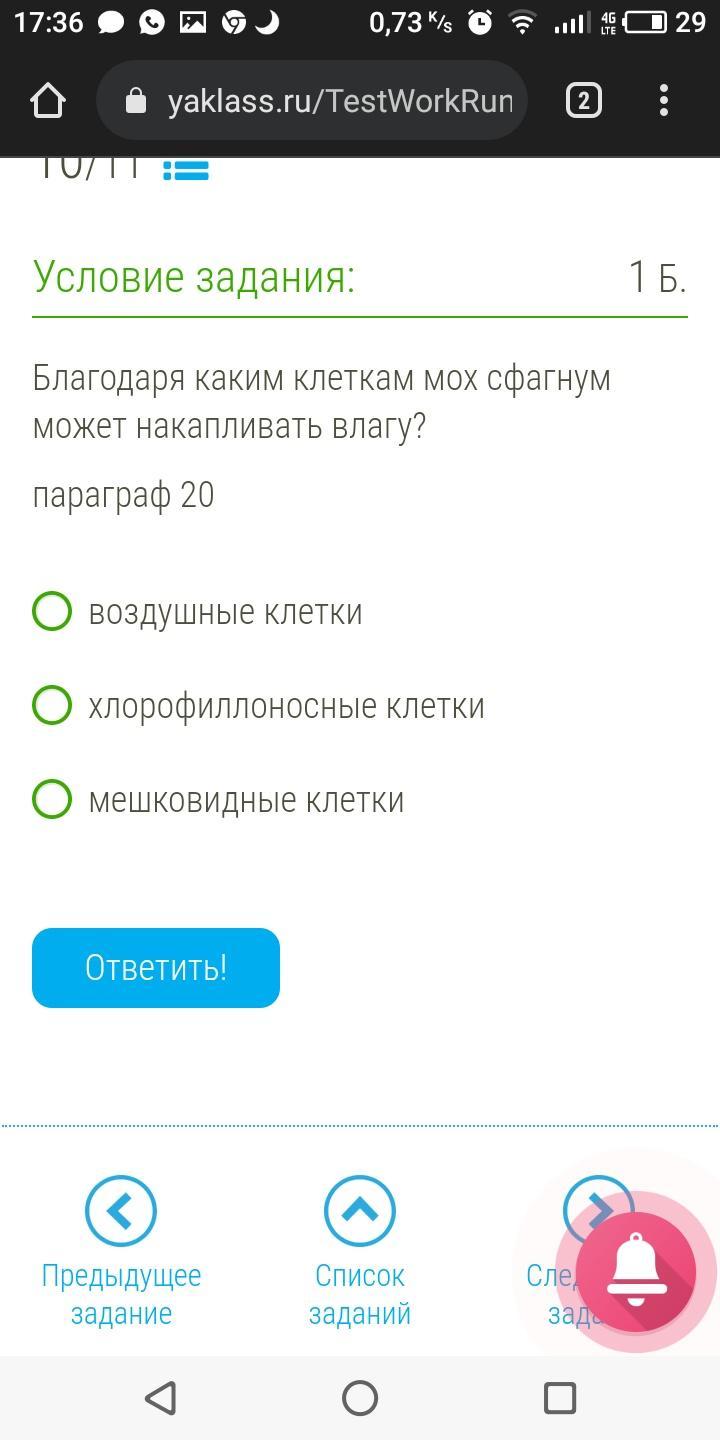
Task: Open the task list icon near 10/11
Action: (x=186, y=171)
